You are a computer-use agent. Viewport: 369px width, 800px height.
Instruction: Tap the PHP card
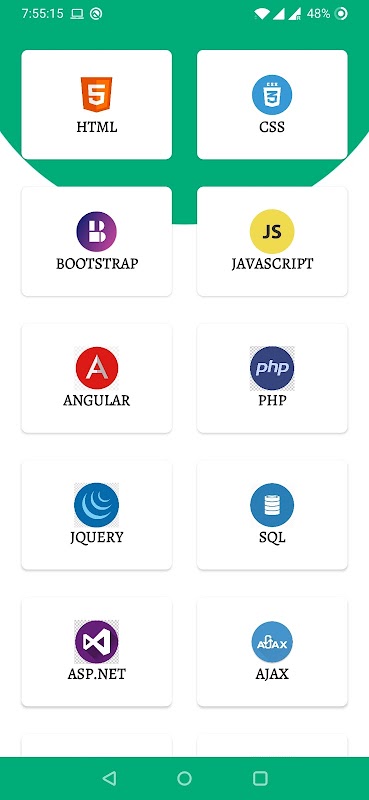(272, 378)
